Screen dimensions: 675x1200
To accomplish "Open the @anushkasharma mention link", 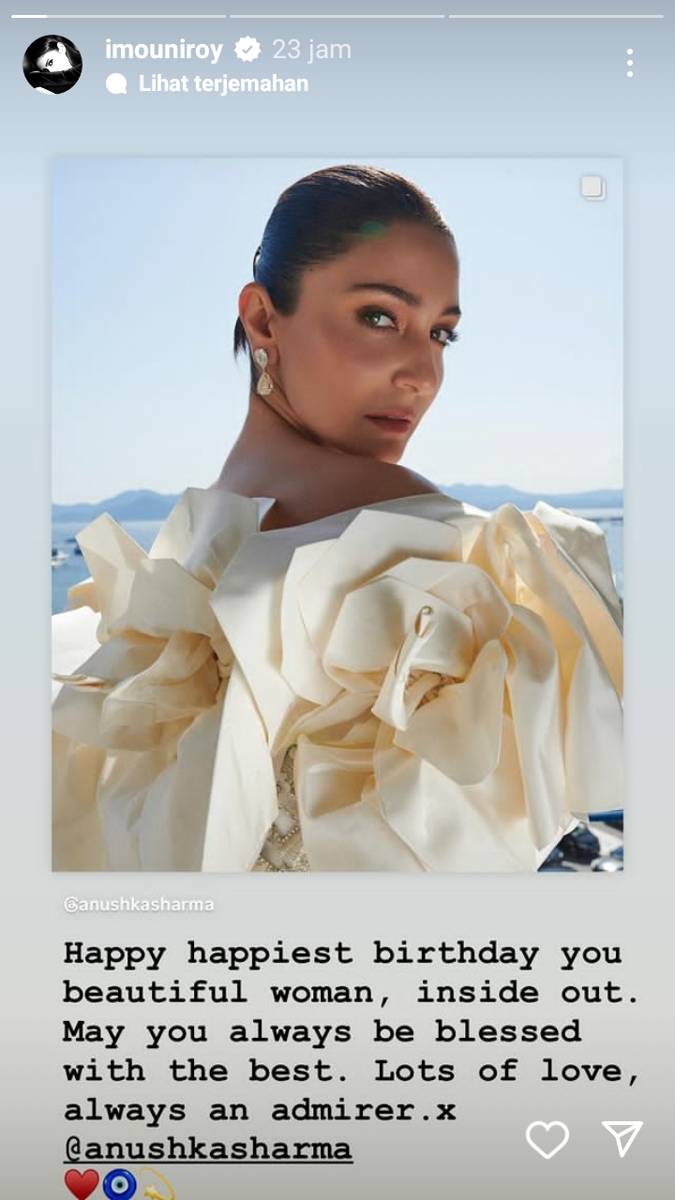I will click(208, 1149).
